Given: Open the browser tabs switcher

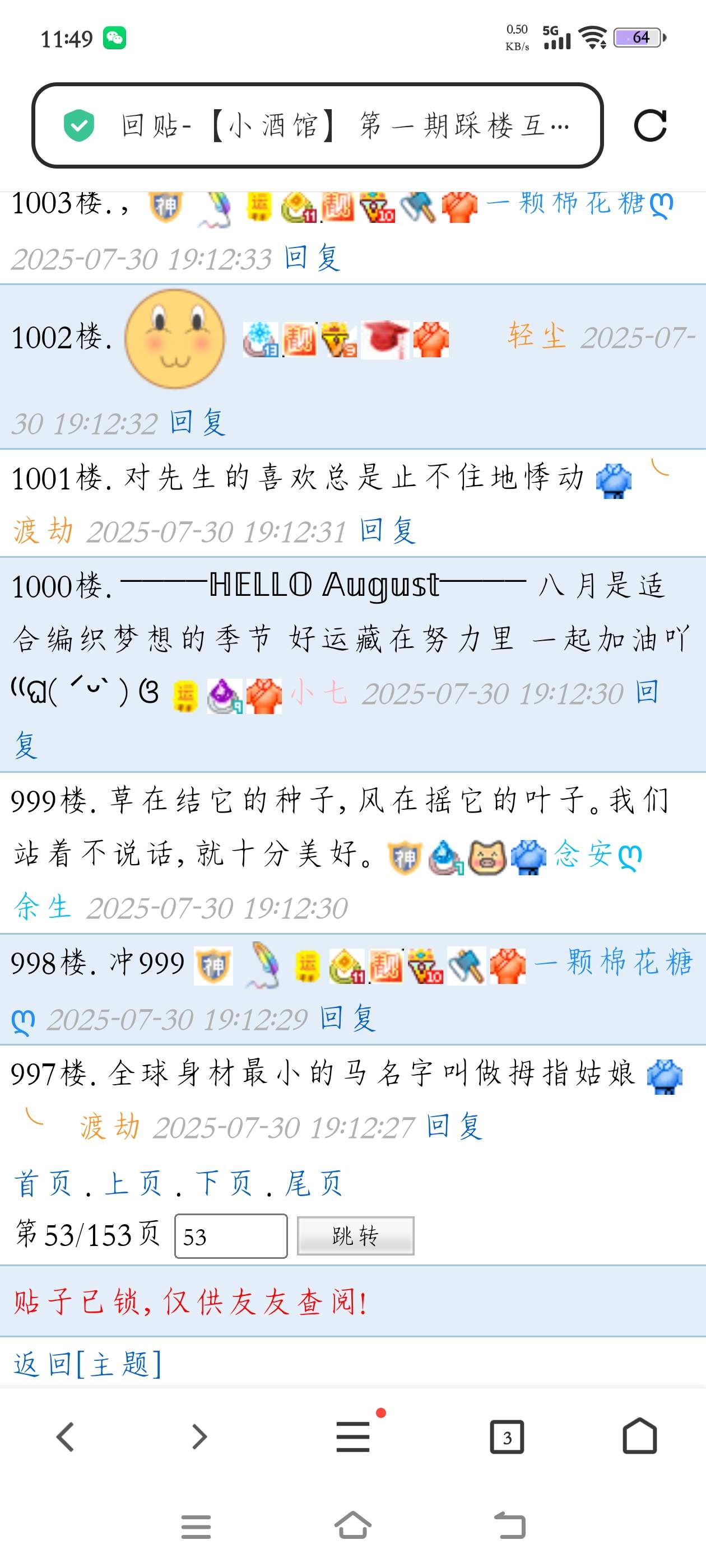Looking at the screenshot, I should [507, 1437].
